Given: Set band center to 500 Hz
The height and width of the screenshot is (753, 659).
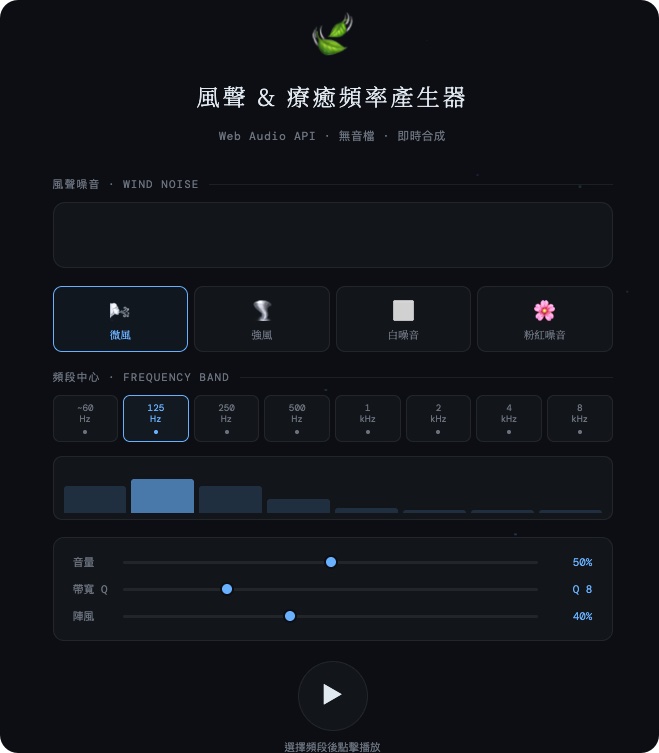Looking at the screenshot, I should tap(297, 418).
